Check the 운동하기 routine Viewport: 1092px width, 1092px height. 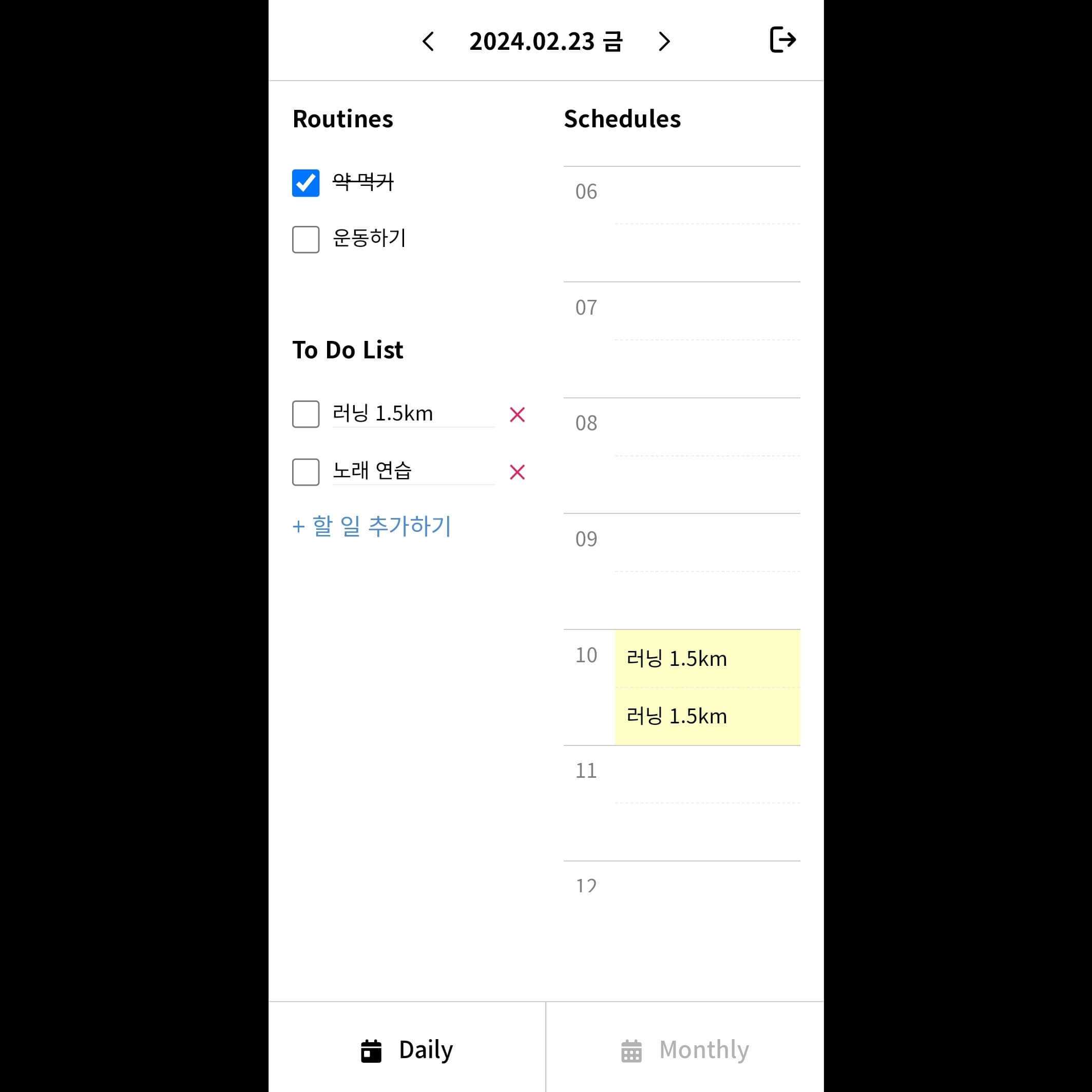[x=305, y=240]
